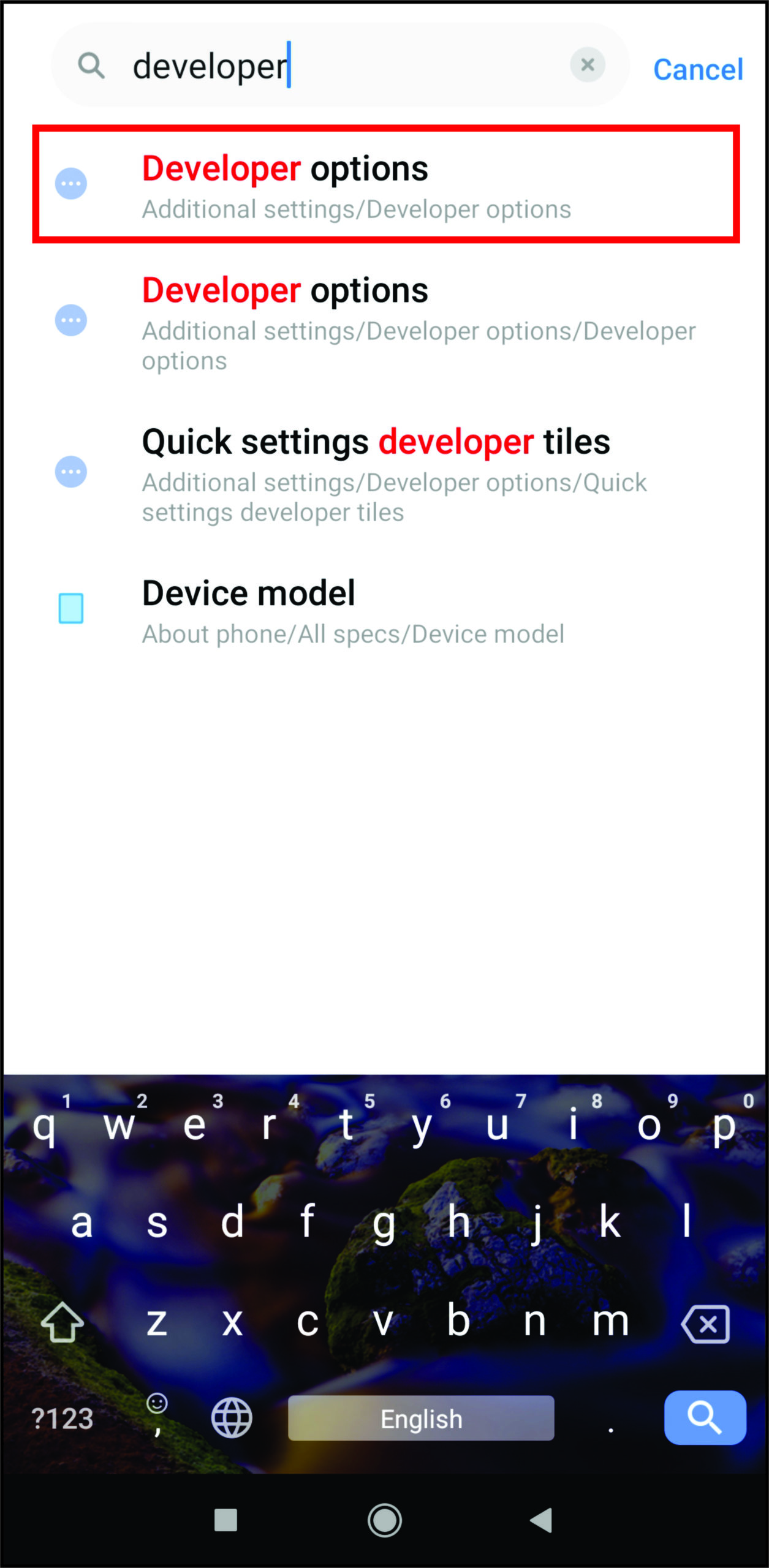The image size is (769, 1568).
Task: Clear the search text with the X
Action: 587,65
